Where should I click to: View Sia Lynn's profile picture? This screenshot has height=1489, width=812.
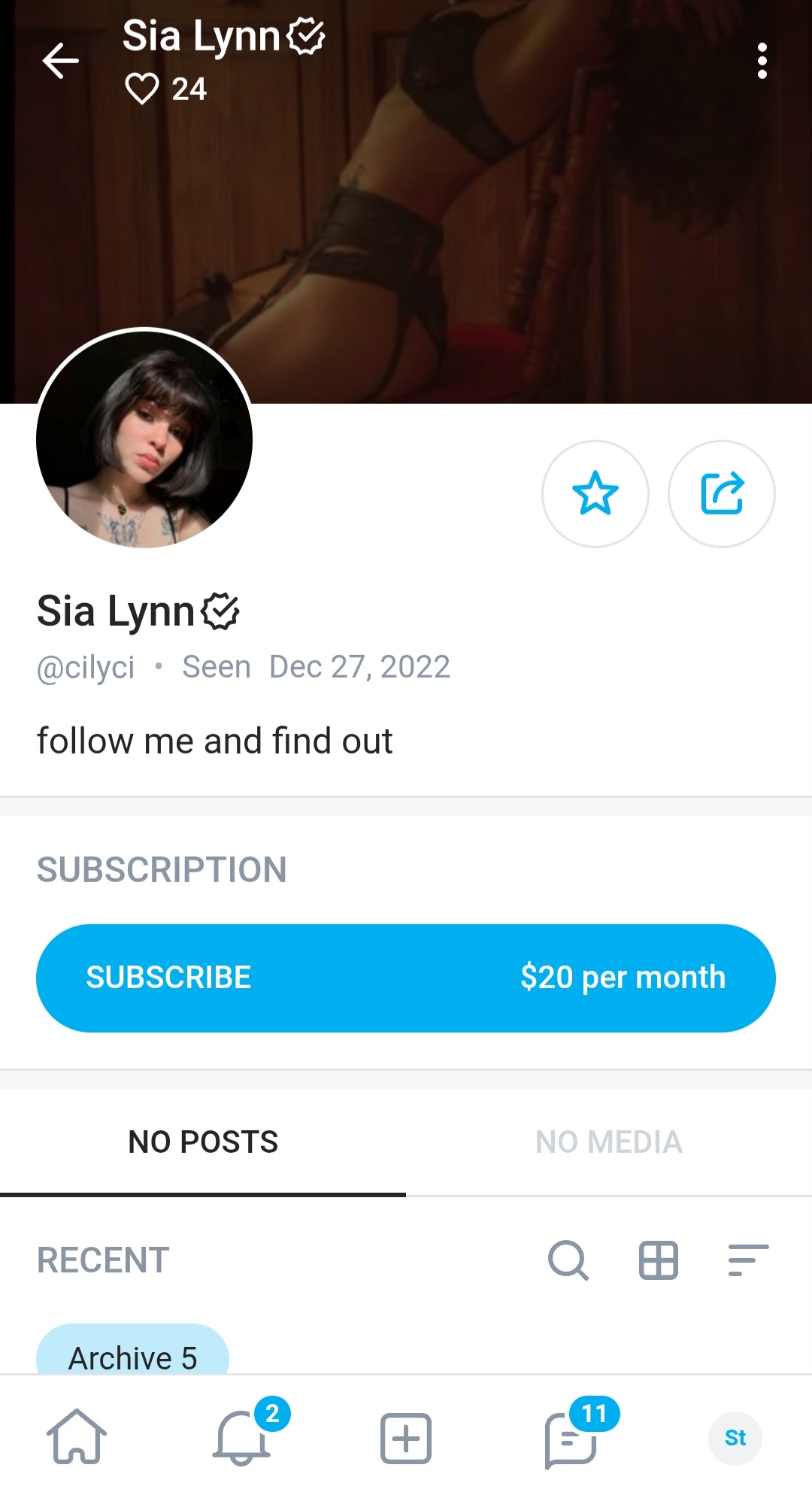(x=144, y=438)
